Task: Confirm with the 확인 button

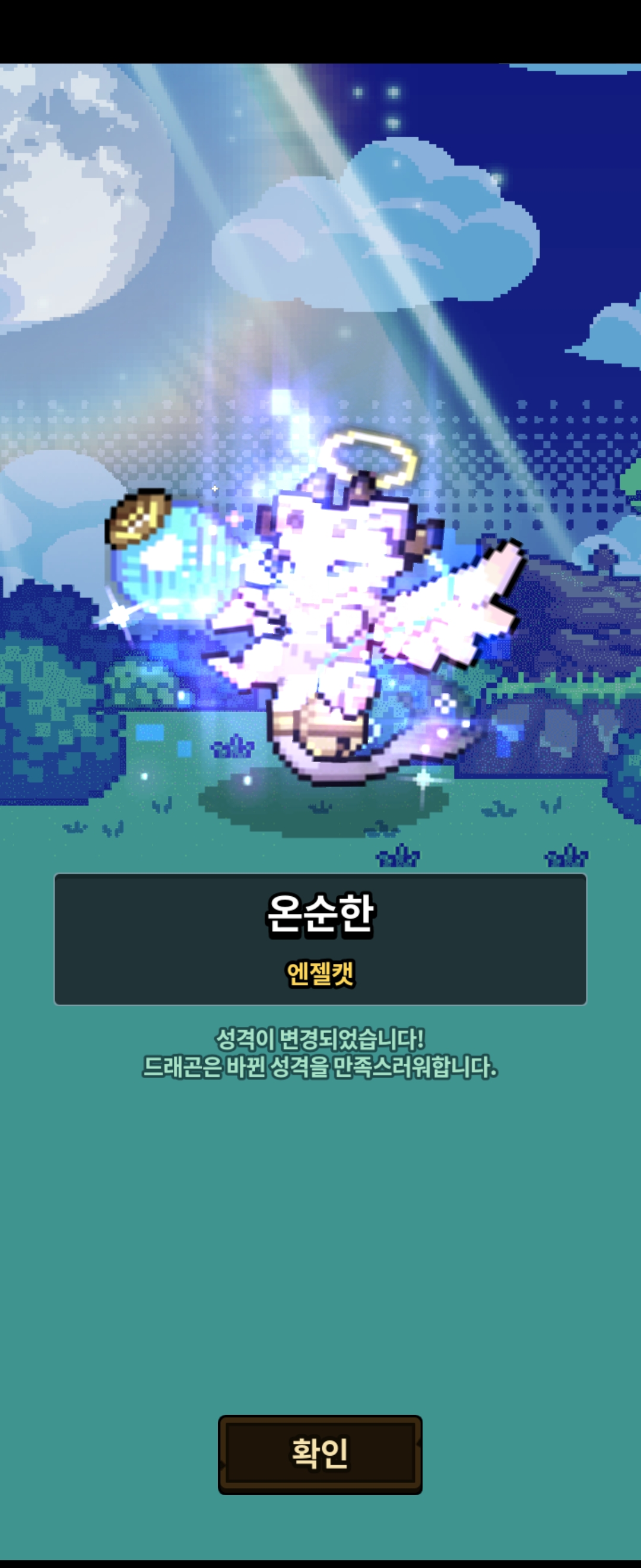Action: [x=320, y=1453]
